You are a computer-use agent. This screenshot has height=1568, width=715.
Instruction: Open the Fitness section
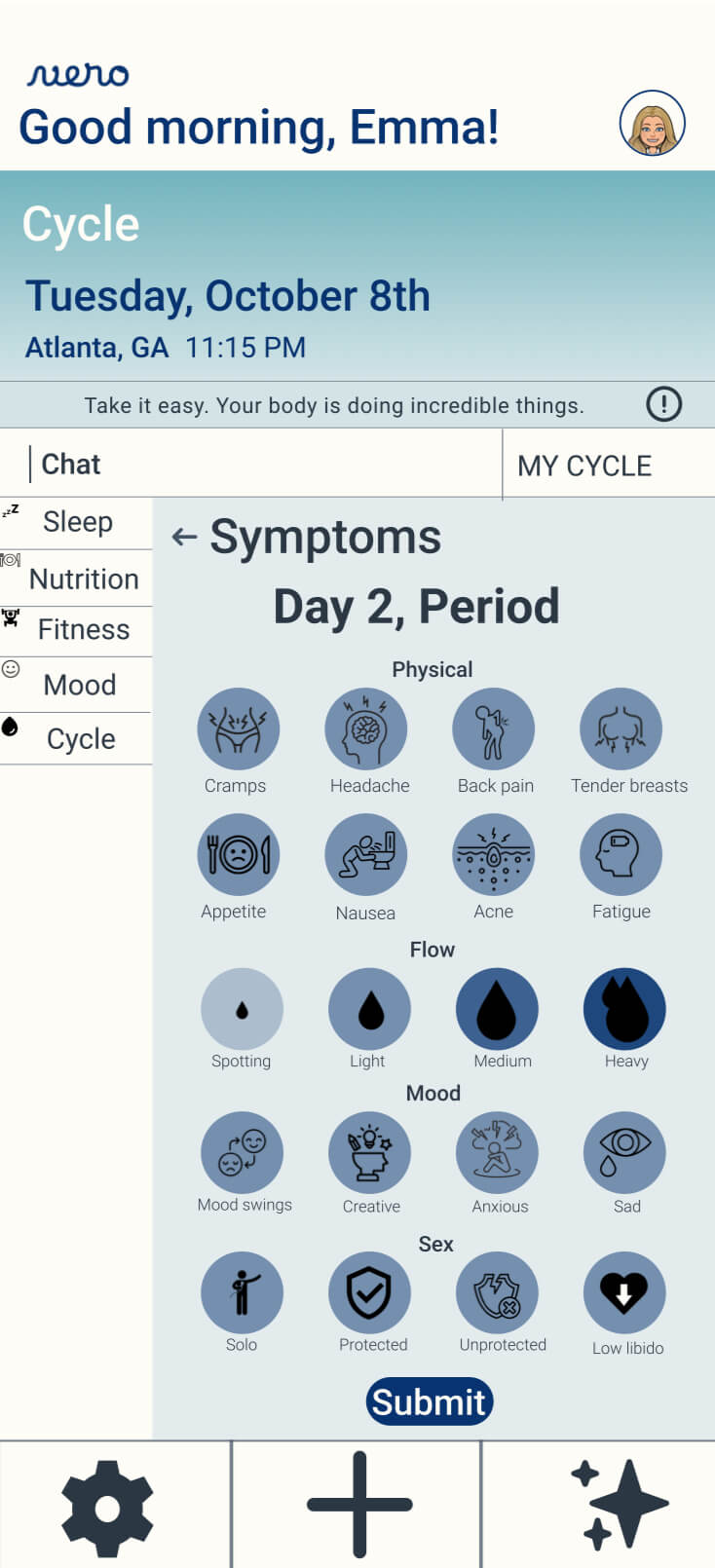[83, 630]
